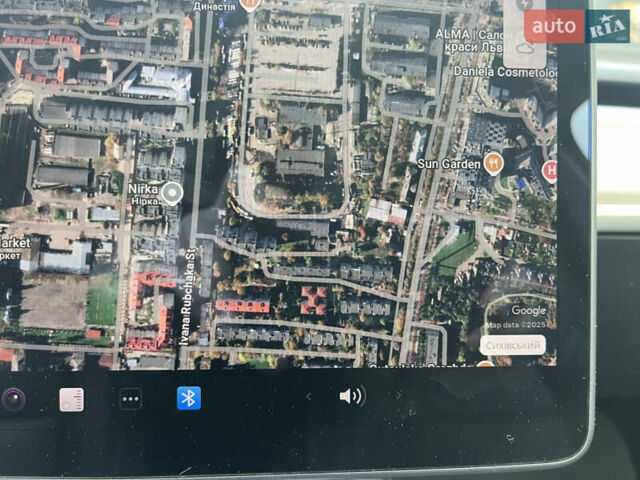This screenshot has width=640, height=480.
Task: Select the Sun Garden restaurant marker
Action: coord(492,161)
